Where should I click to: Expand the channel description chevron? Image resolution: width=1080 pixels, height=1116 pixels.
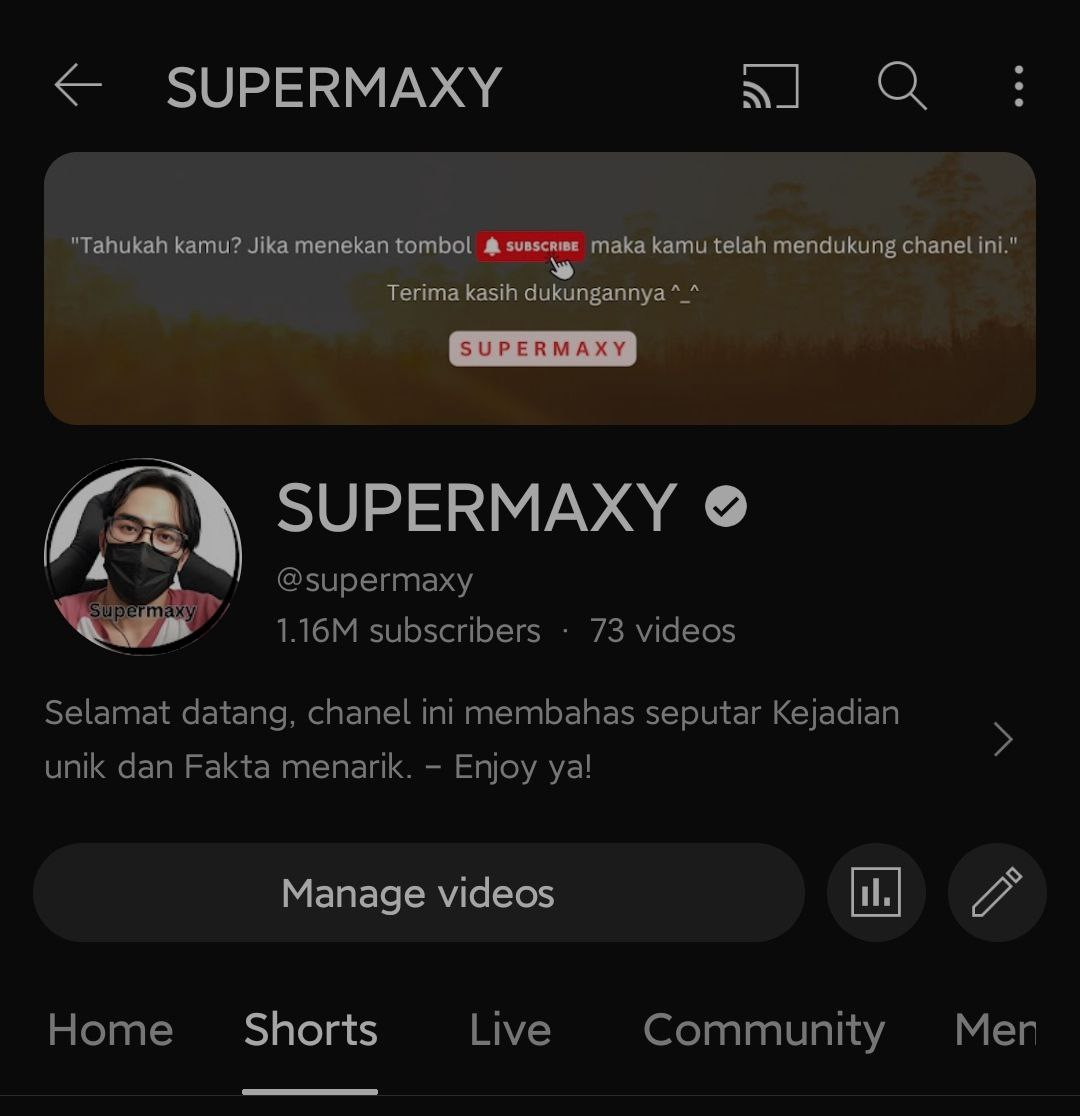point(1003,740)
